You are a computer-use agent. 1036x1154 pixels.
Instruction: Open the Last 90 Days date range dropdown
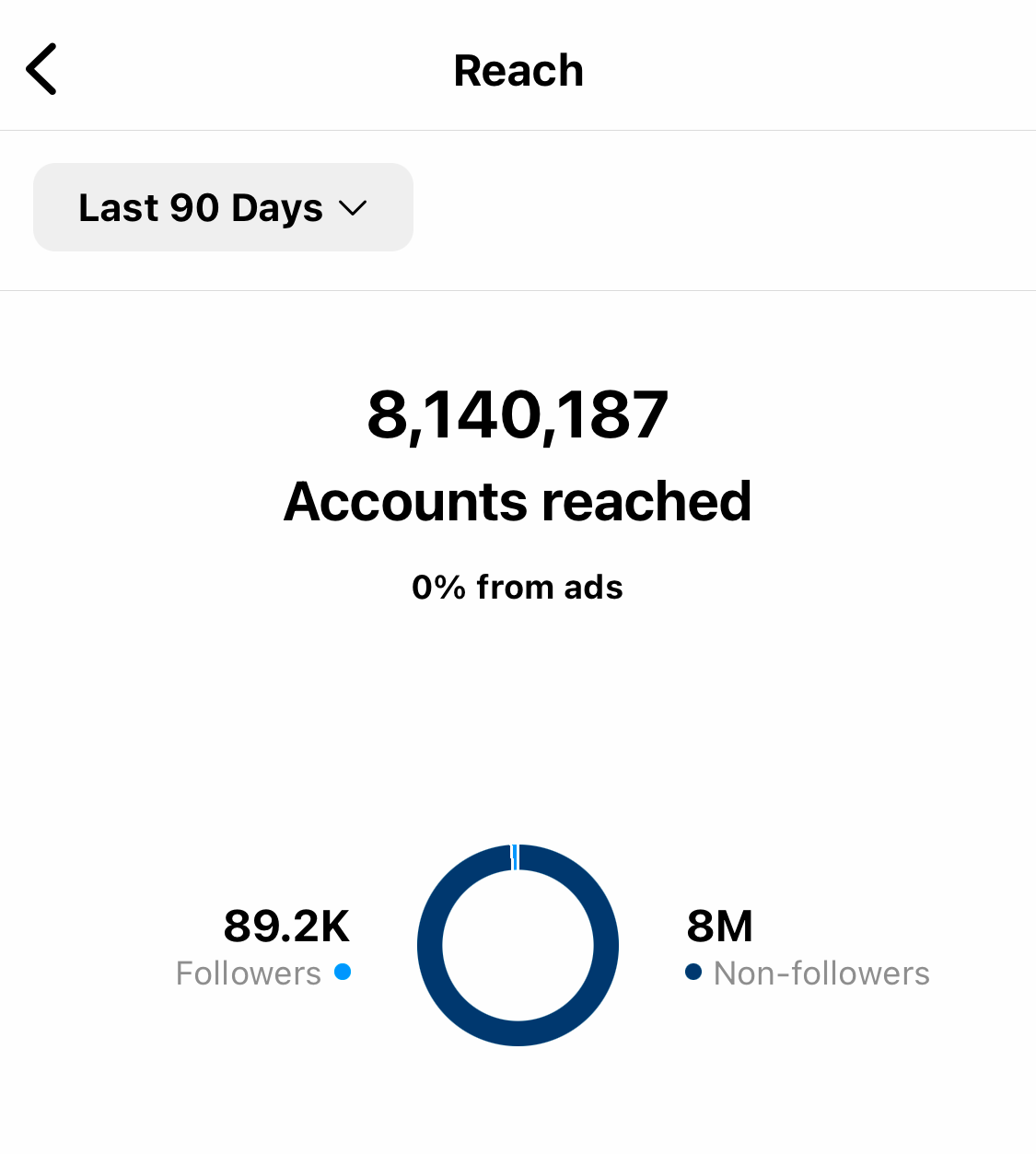[223, 207]
